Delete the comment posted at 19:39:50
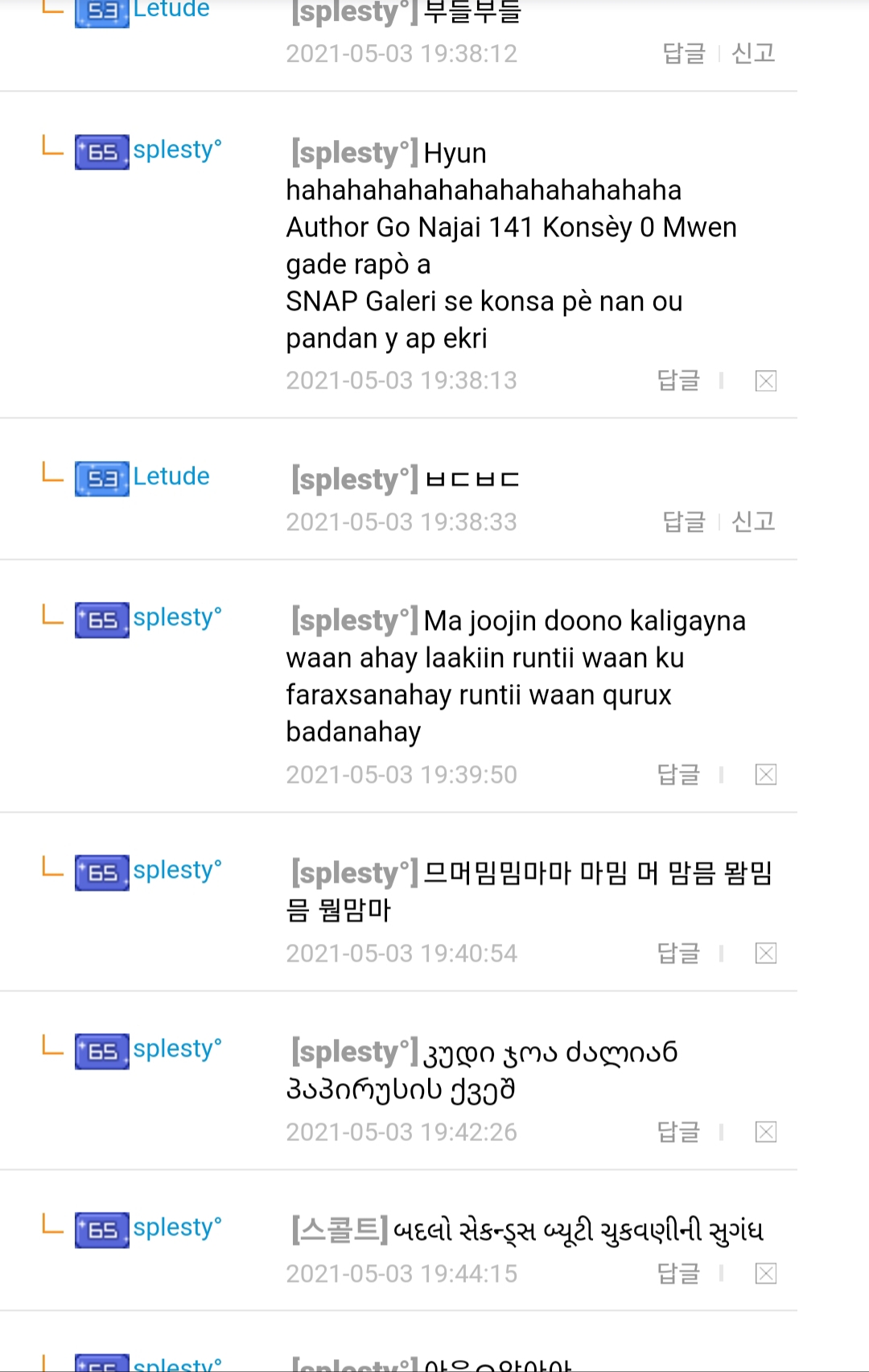 click(x=765, y=775)
